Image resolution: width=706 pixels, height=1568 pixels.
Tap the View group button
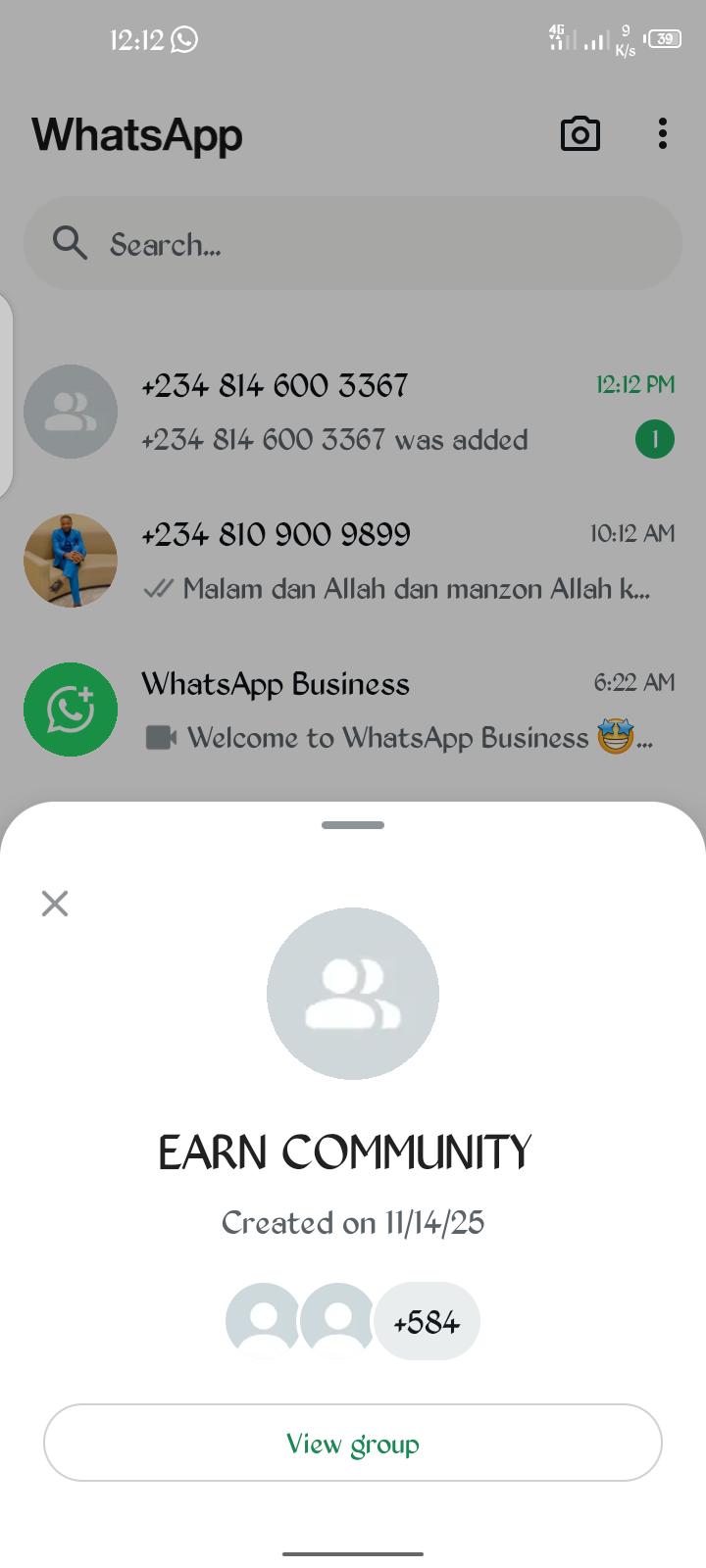tap(353, 1443)
